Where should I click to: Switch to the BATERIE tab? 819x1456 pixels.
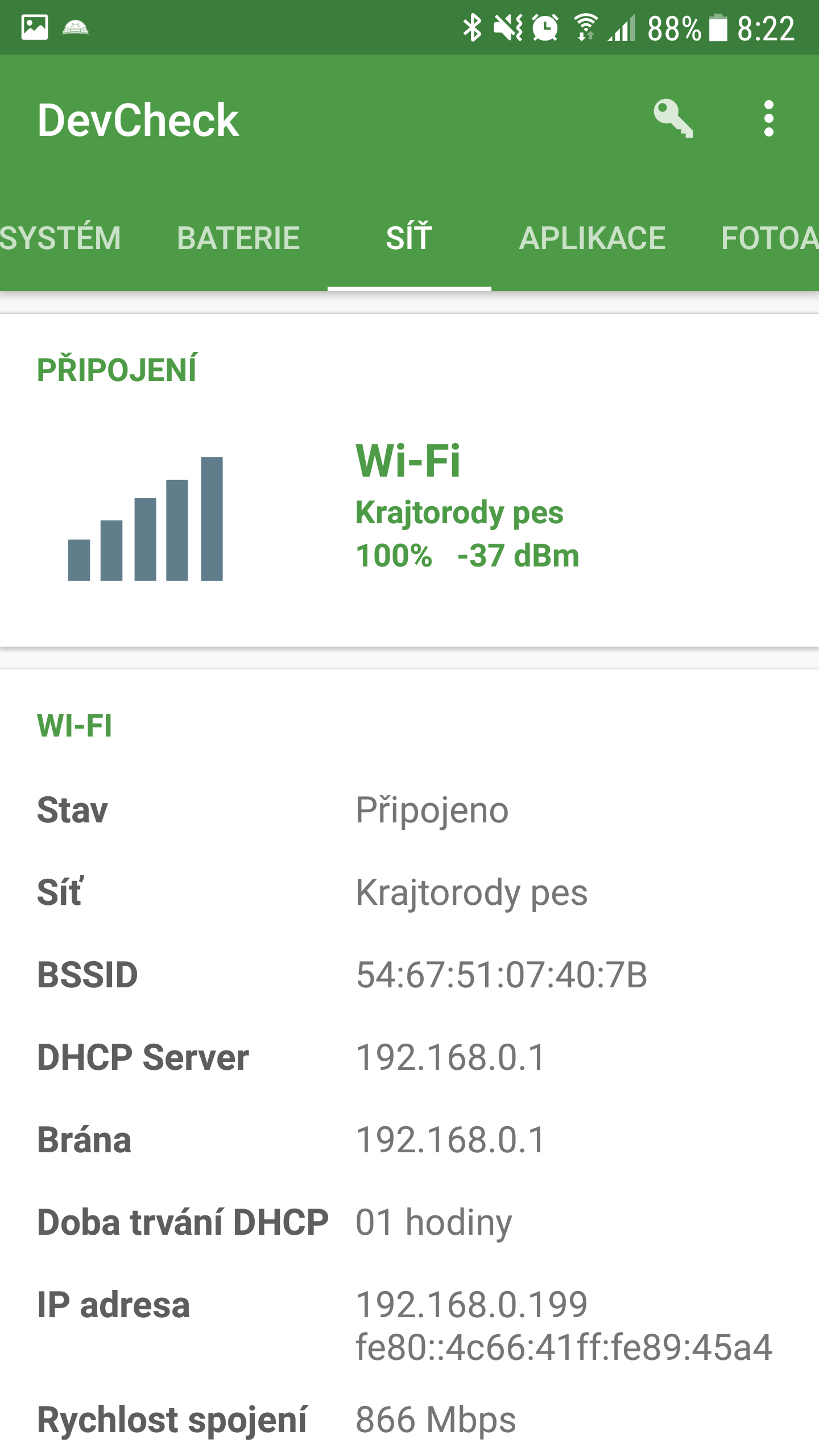pyautogui.click(x=238, y=238)
